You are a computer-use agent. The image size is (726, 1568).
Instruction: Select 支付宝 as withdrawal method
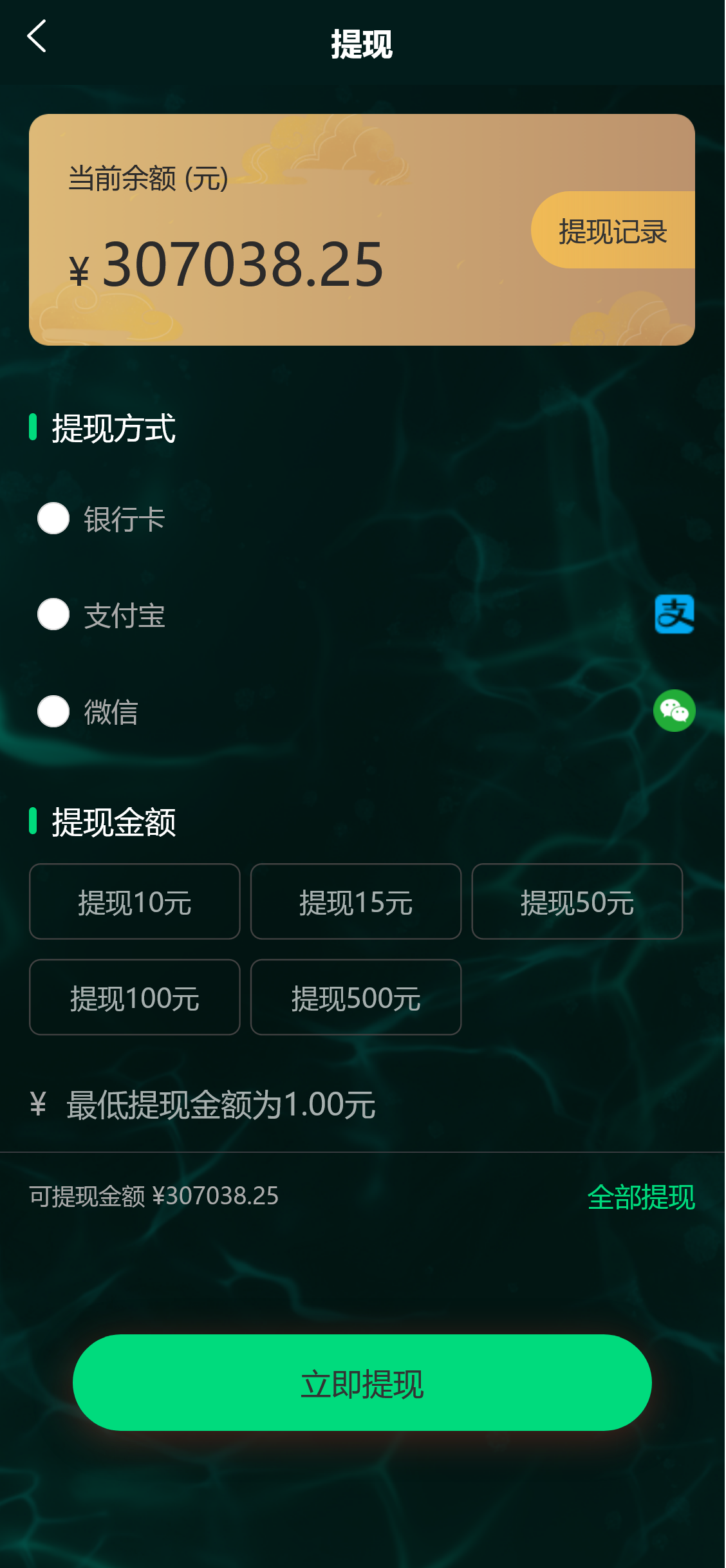[54, 615]
